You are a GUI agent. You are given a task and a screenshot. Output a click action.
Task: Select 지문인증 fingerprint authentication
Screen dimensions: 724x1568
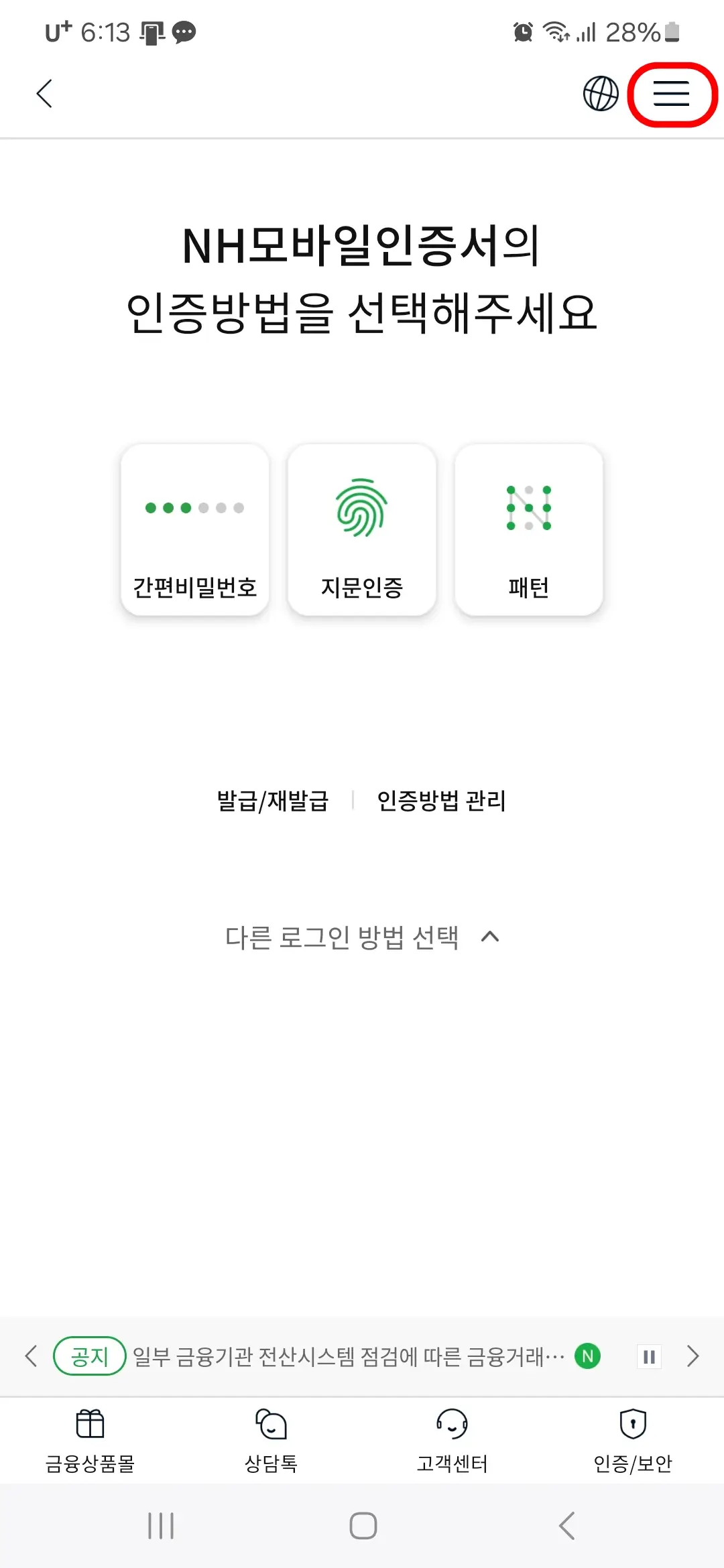click(362, 531)
